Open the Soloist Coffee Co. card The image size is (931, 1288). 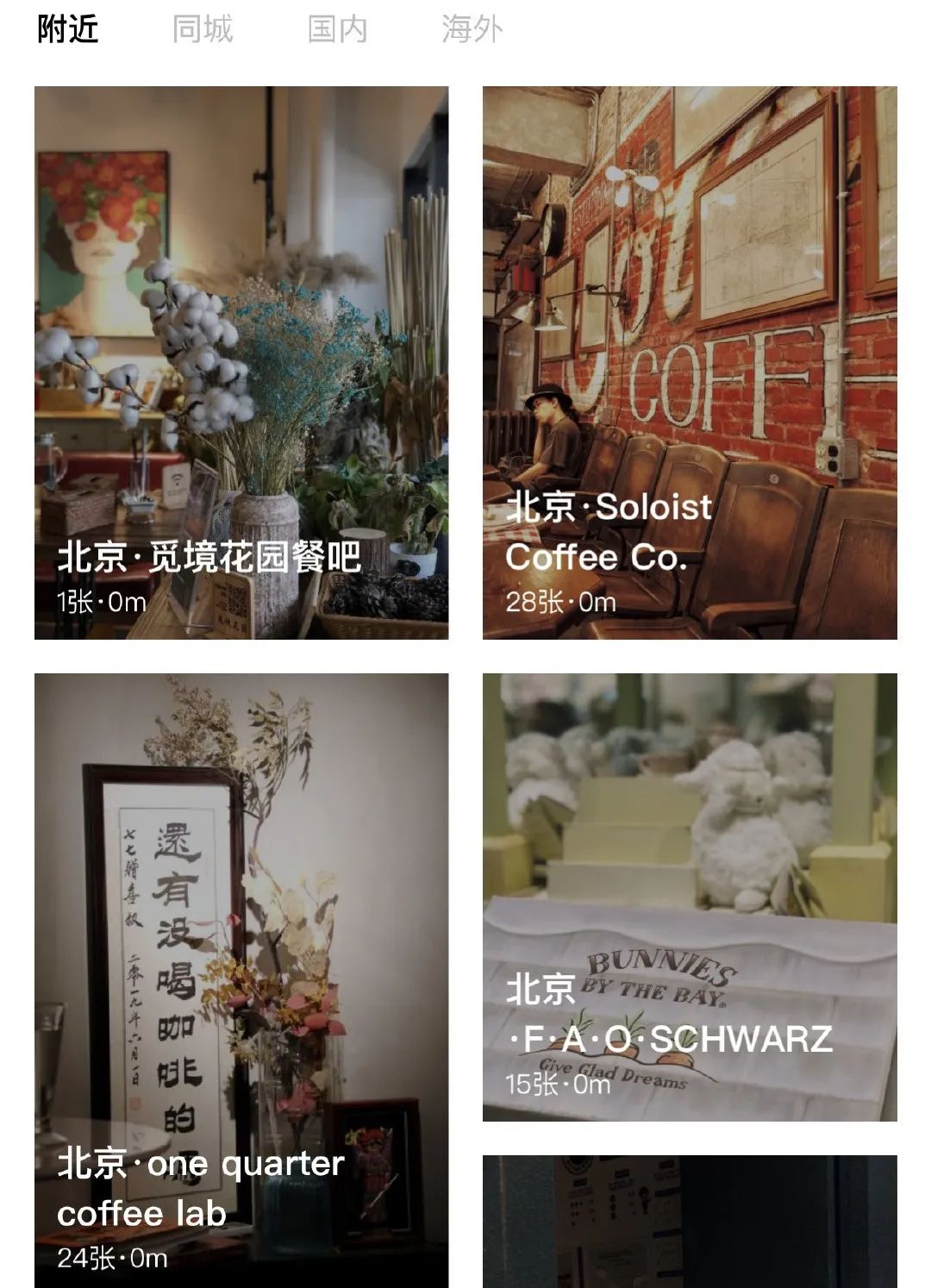pyautogui.click(x=690, y=363)
